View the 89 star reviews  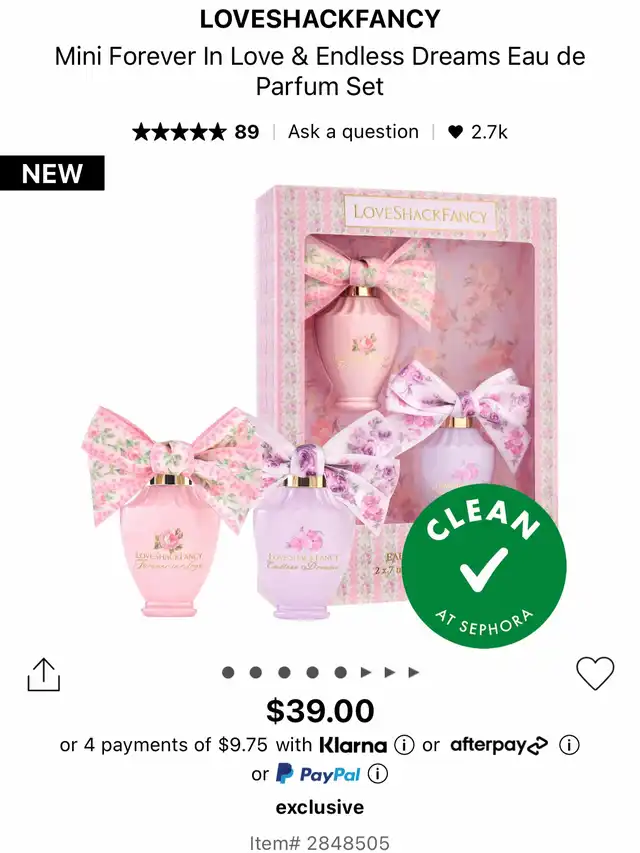coord(196,132)
